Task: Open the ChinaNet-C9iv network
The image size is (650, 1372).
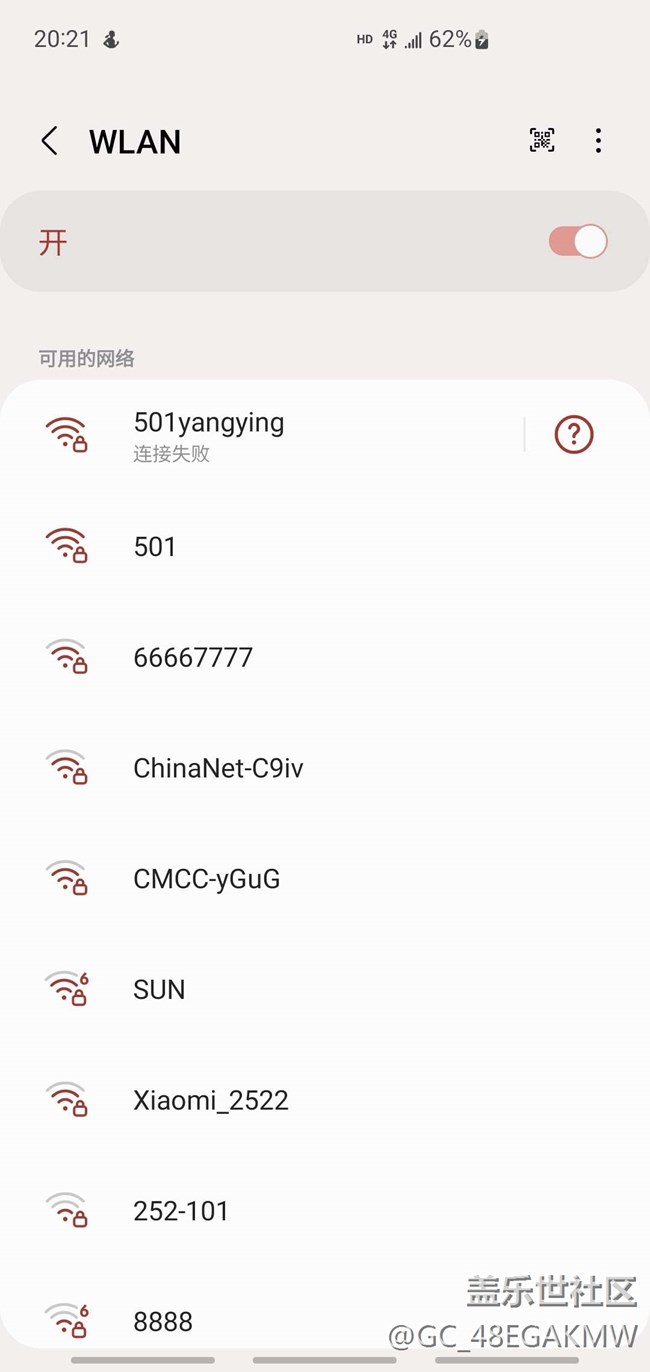Action: pyautogui.click(x=325, y=768)
